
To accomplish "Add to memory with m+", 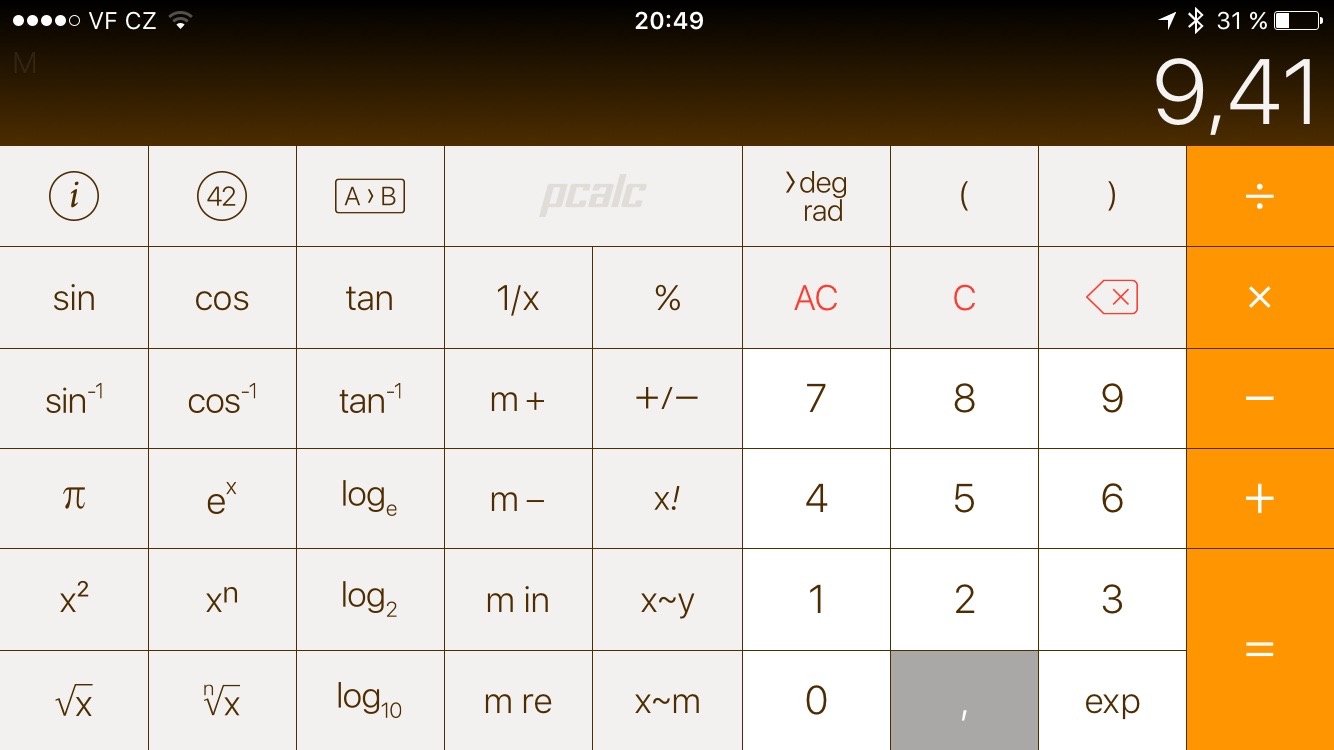I will [x=518, y=398].
